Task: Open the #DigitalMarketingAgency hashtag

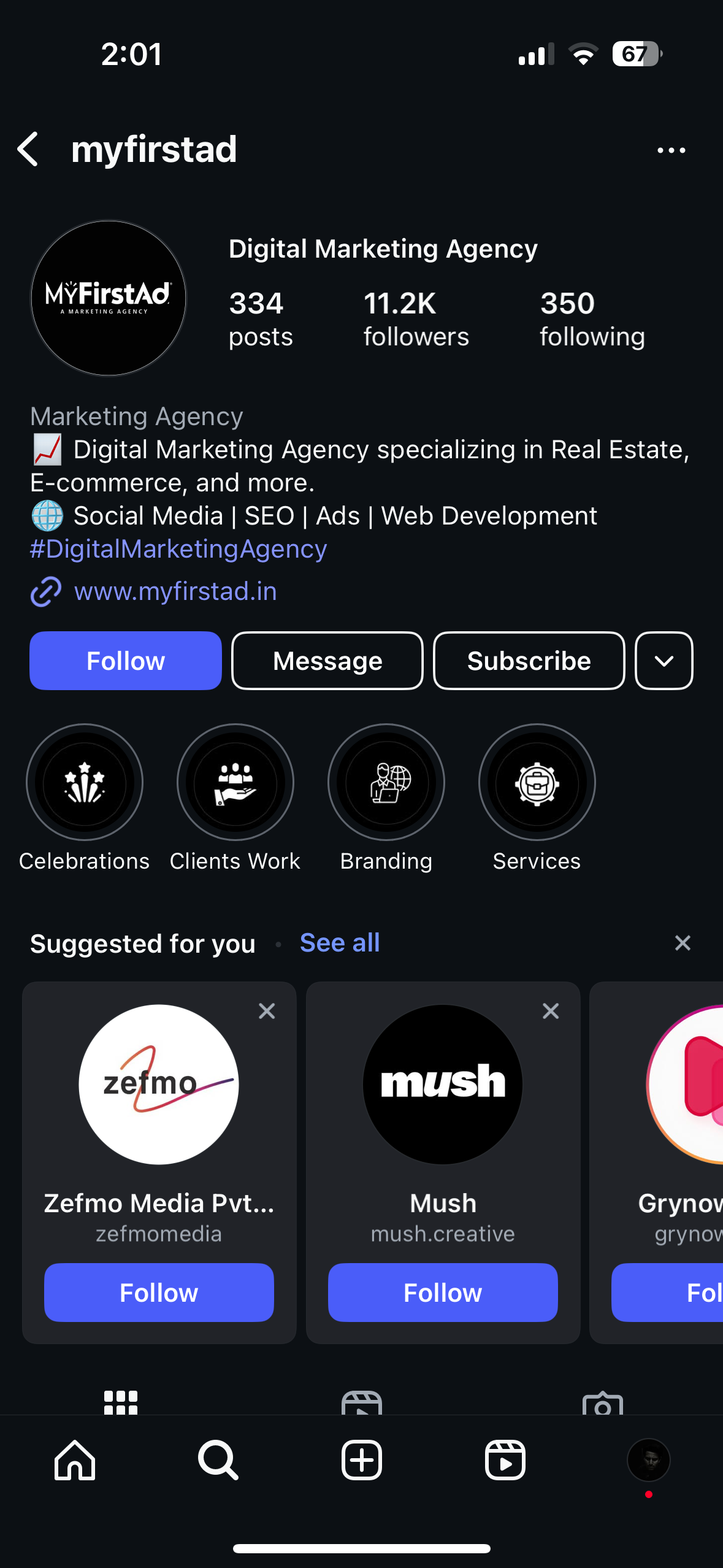Action: point(178,548)
